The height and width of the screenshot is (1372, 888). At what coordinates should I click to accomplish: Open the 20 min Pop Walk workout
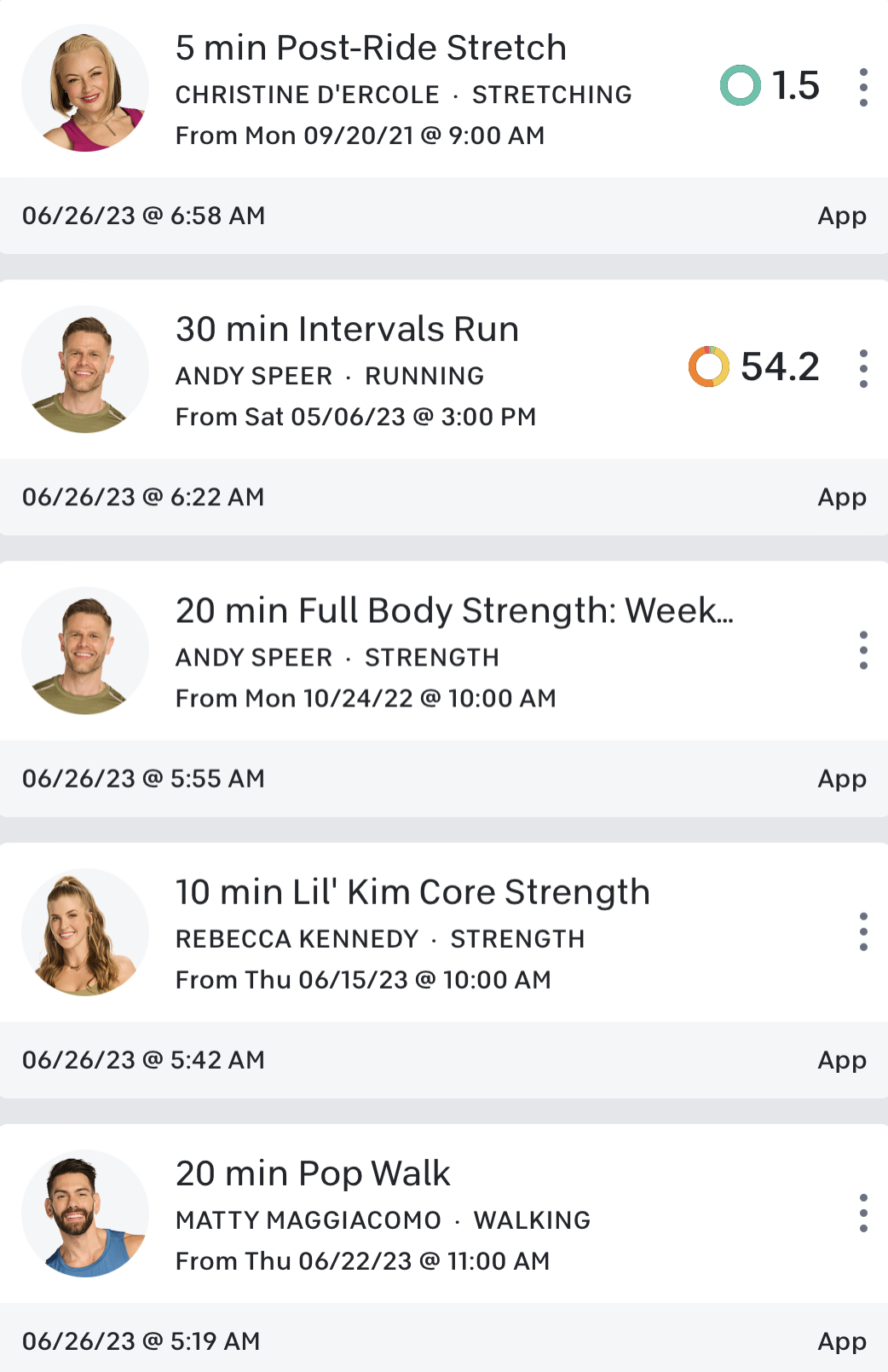tap(313, 1173)
